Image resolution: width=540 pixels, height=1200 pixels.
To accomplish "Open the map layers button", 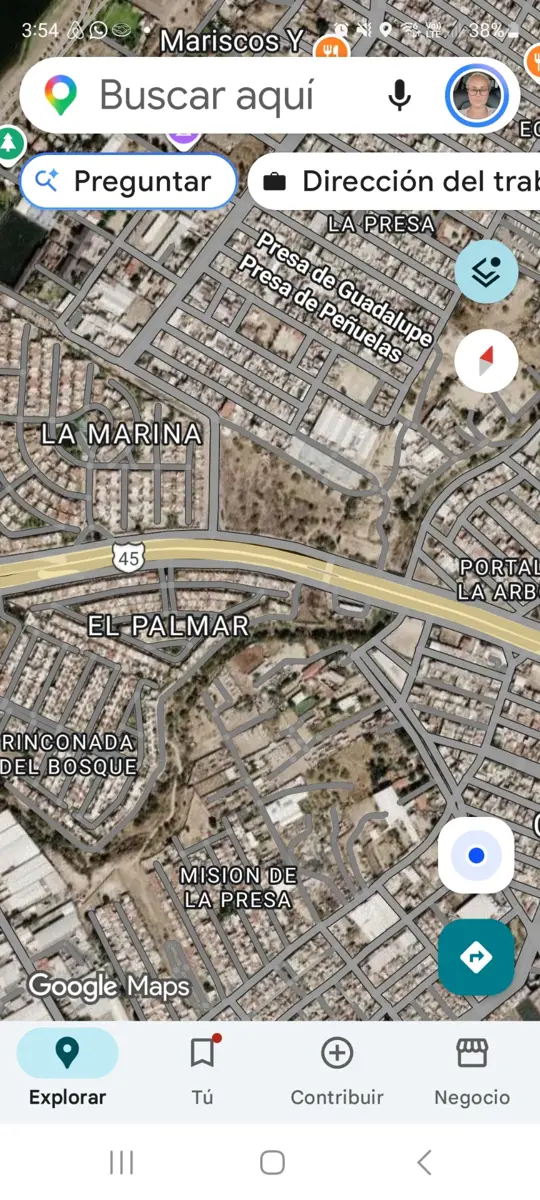I will tap(486, 271).
